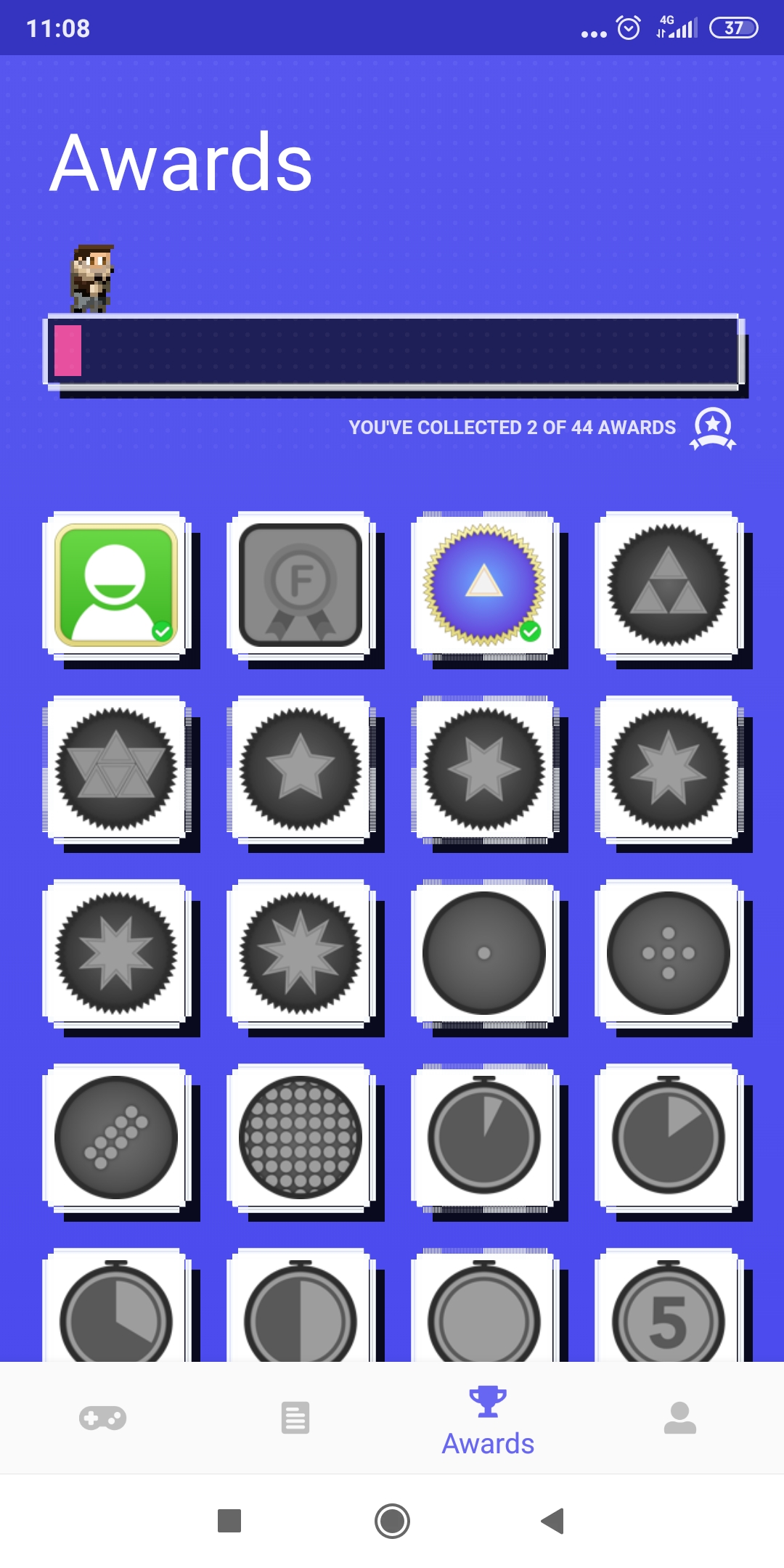The width and height of the screenshot is (784, 1568).
Task: Go to the system home screen
Action: pyautogui.click(x=392, y=1521)
